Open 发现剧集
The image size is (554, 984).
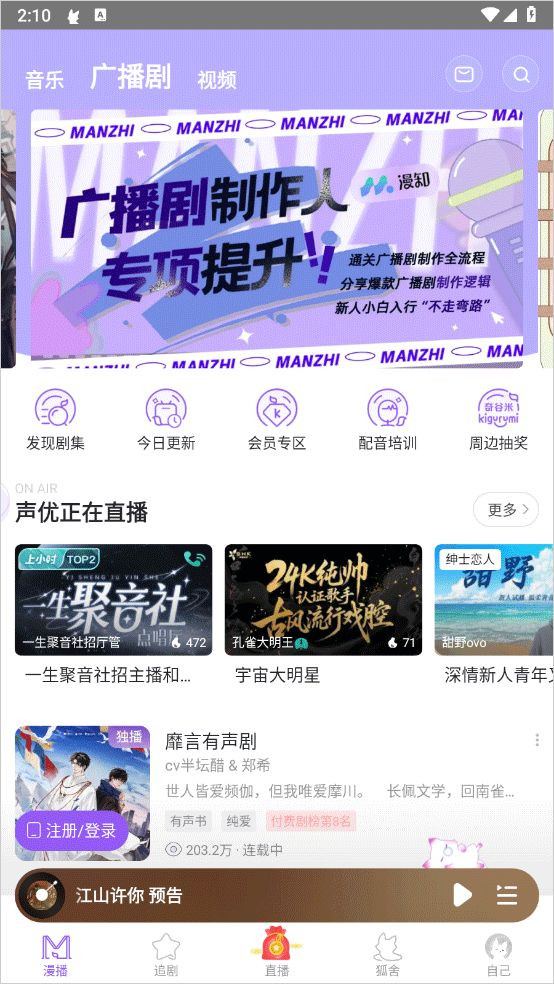55,419
